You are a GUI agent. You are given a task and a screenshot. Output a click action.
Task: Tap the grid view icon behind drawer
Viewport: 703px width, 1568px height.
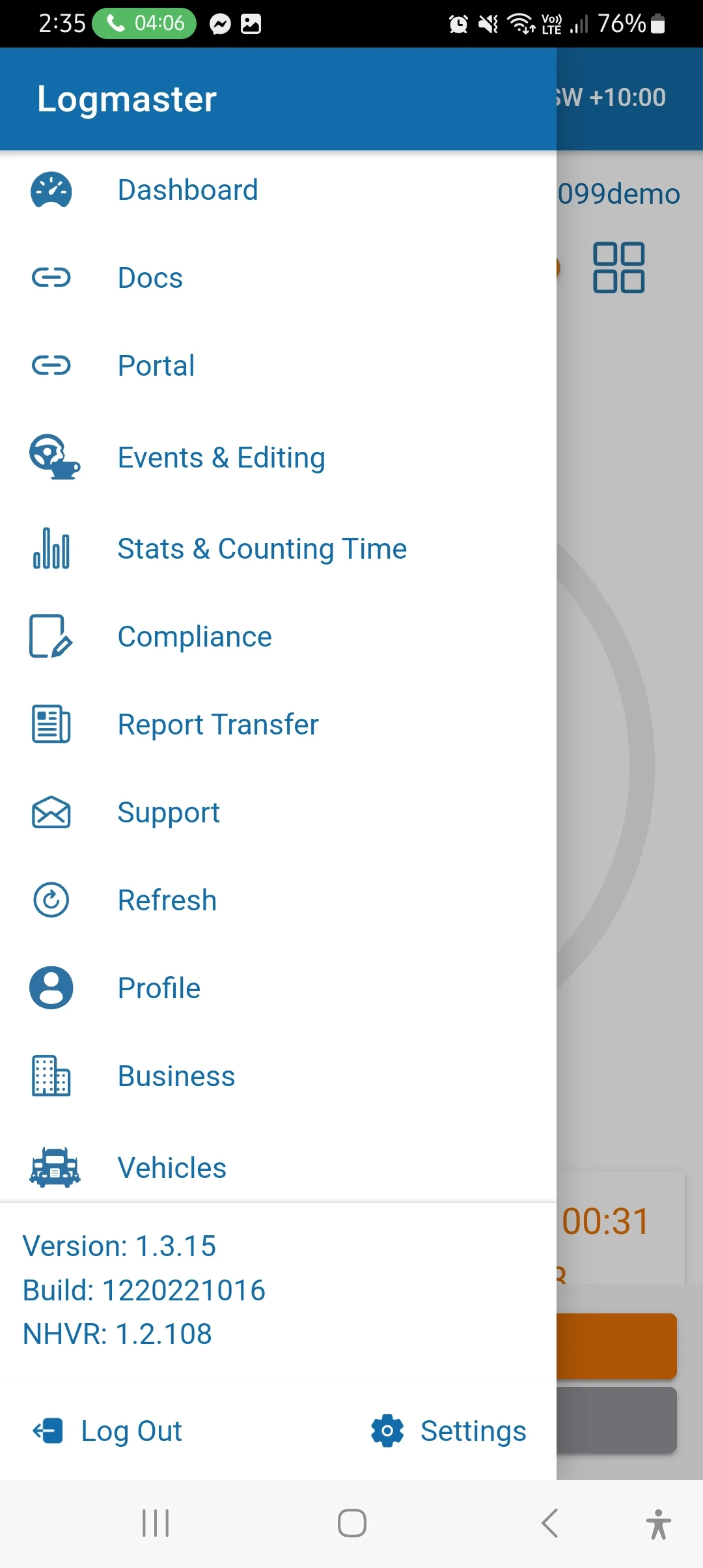618,268
